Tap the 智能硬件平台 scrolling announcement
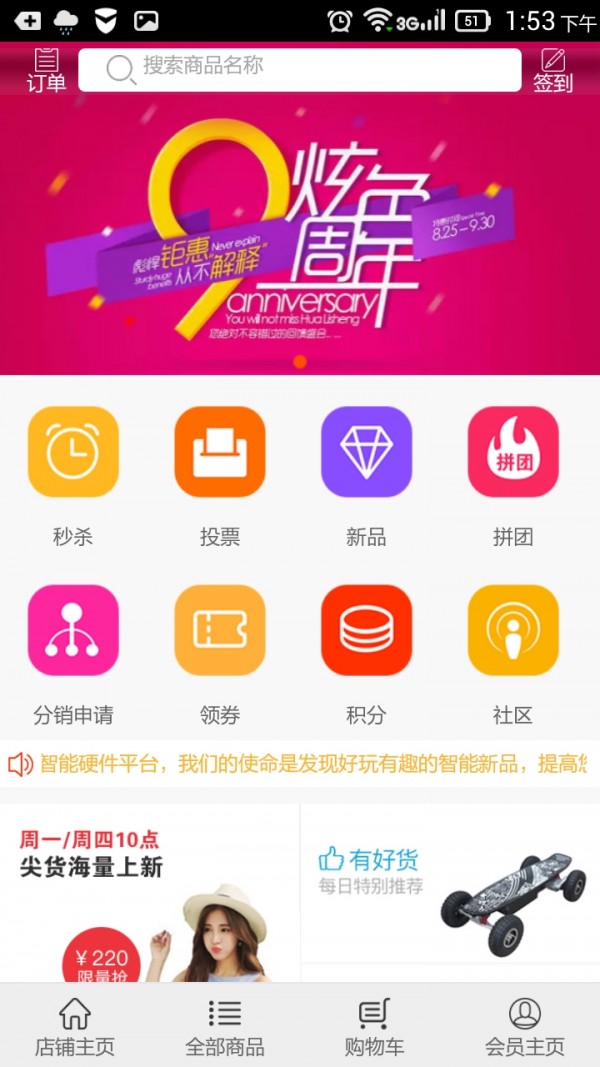The height and width of the screenshot is (1067, 600). pos(300,765)
